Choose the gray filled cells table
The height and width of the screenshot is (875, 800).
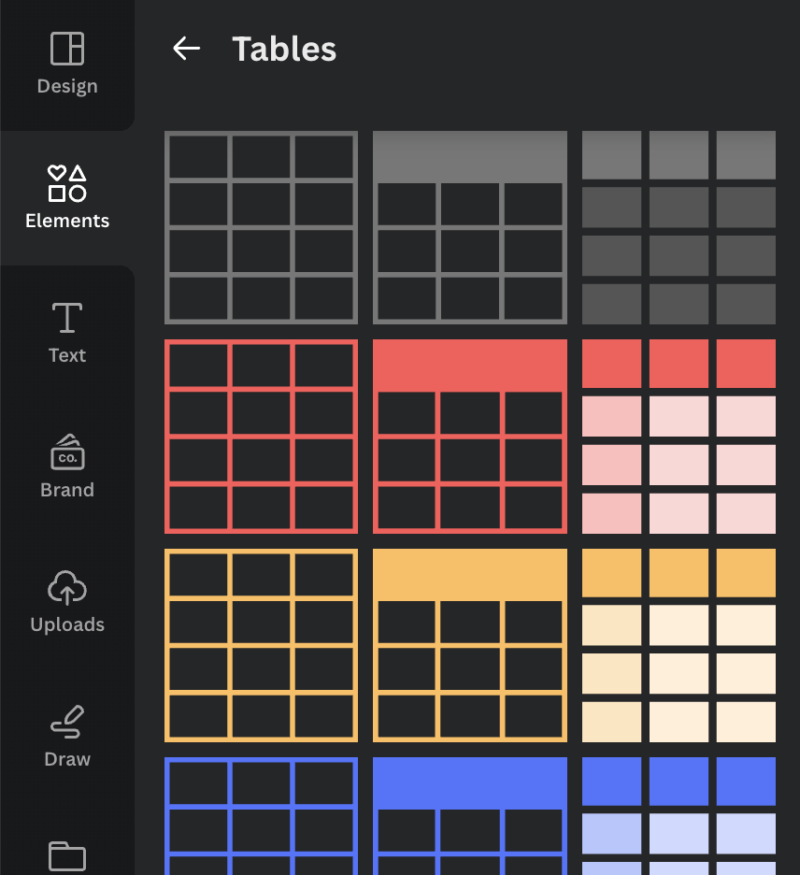coord(678,228)
